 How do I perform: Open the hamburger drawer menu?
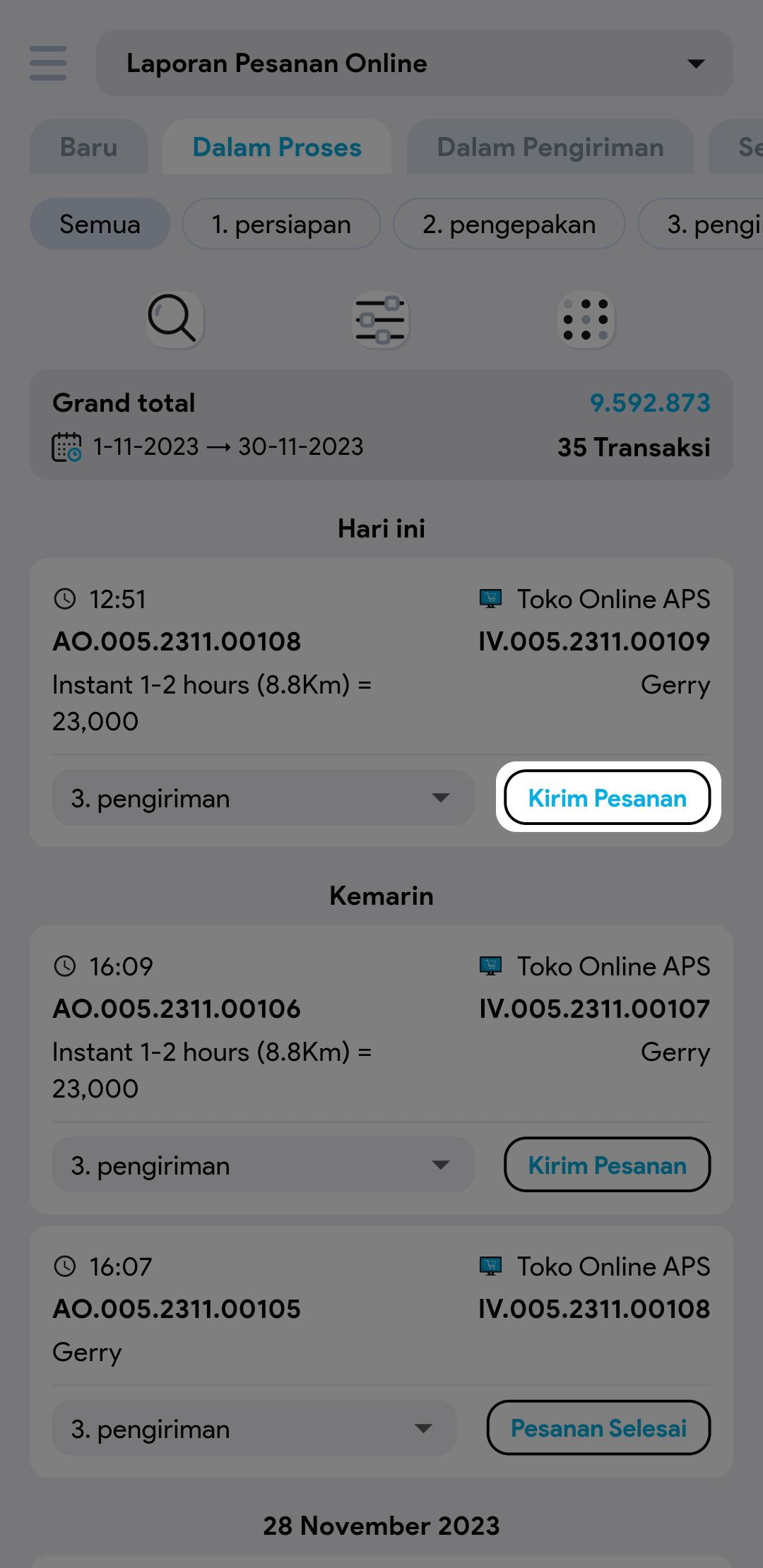(x=48, y=64)
